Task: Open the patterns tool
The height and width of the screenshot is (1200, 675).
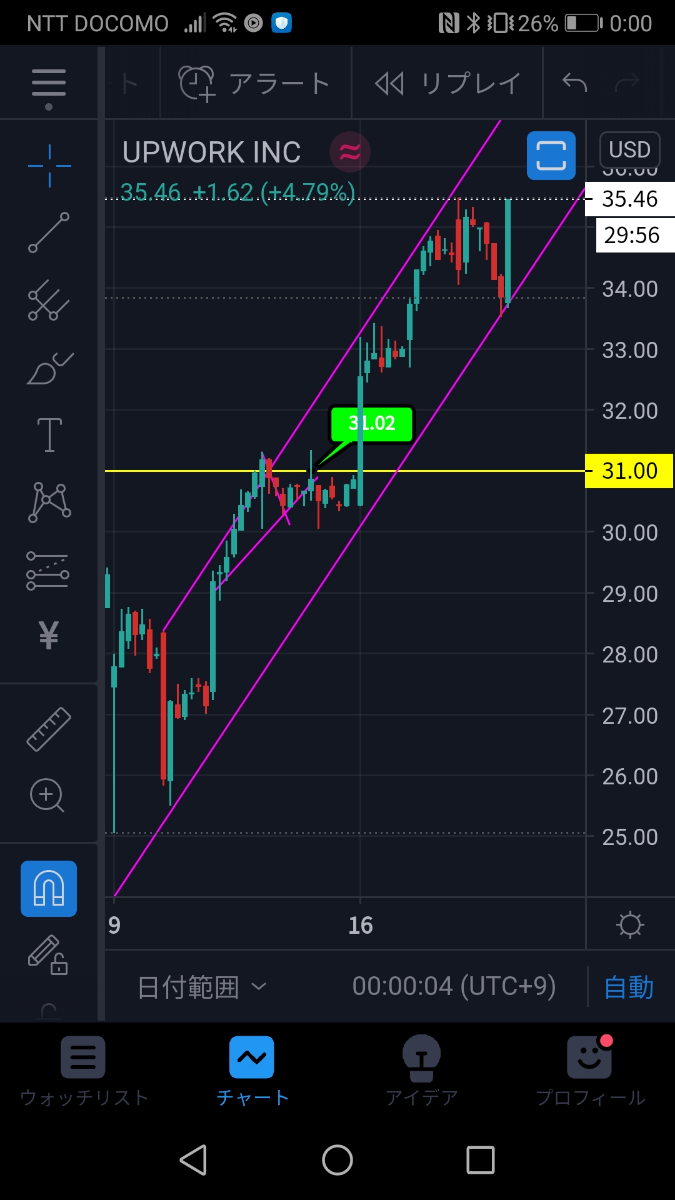Action: (48, 502)
